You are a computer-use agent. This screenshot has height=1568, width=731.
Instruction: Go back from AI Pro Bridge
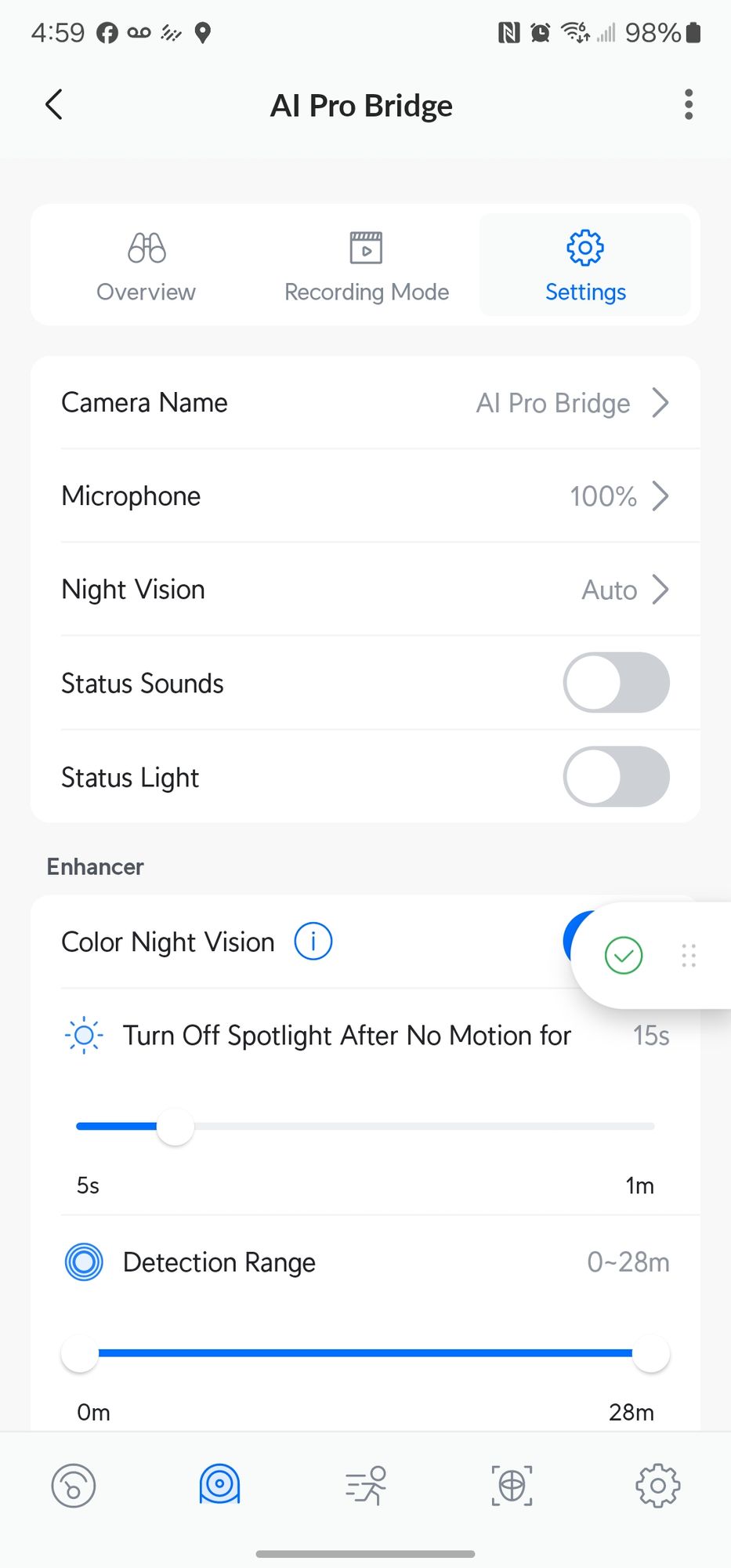[x=53, y=104]
